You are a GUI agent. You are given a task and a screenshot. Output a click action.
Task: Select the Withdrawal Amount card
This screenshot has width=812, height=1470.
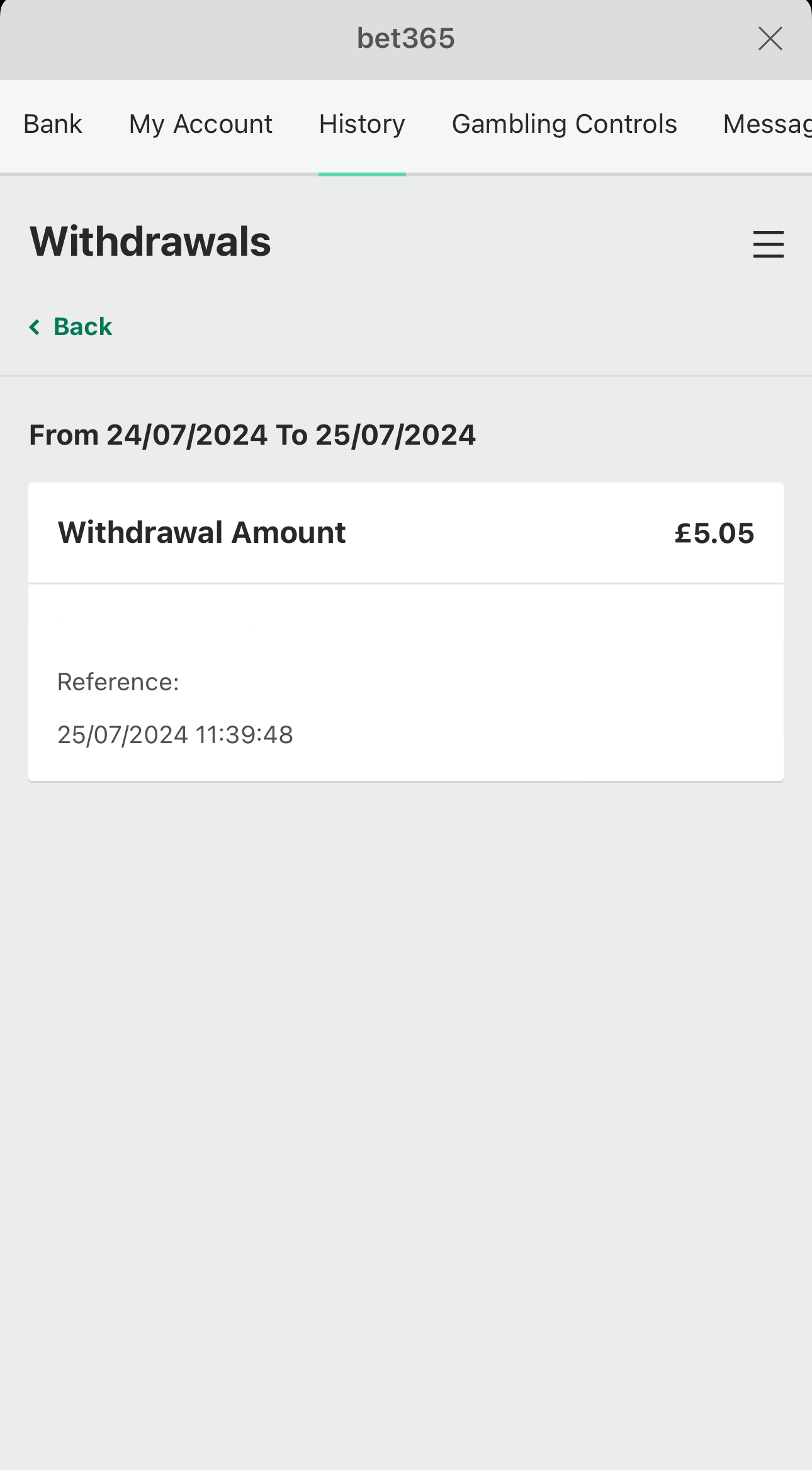pos(406,532)
